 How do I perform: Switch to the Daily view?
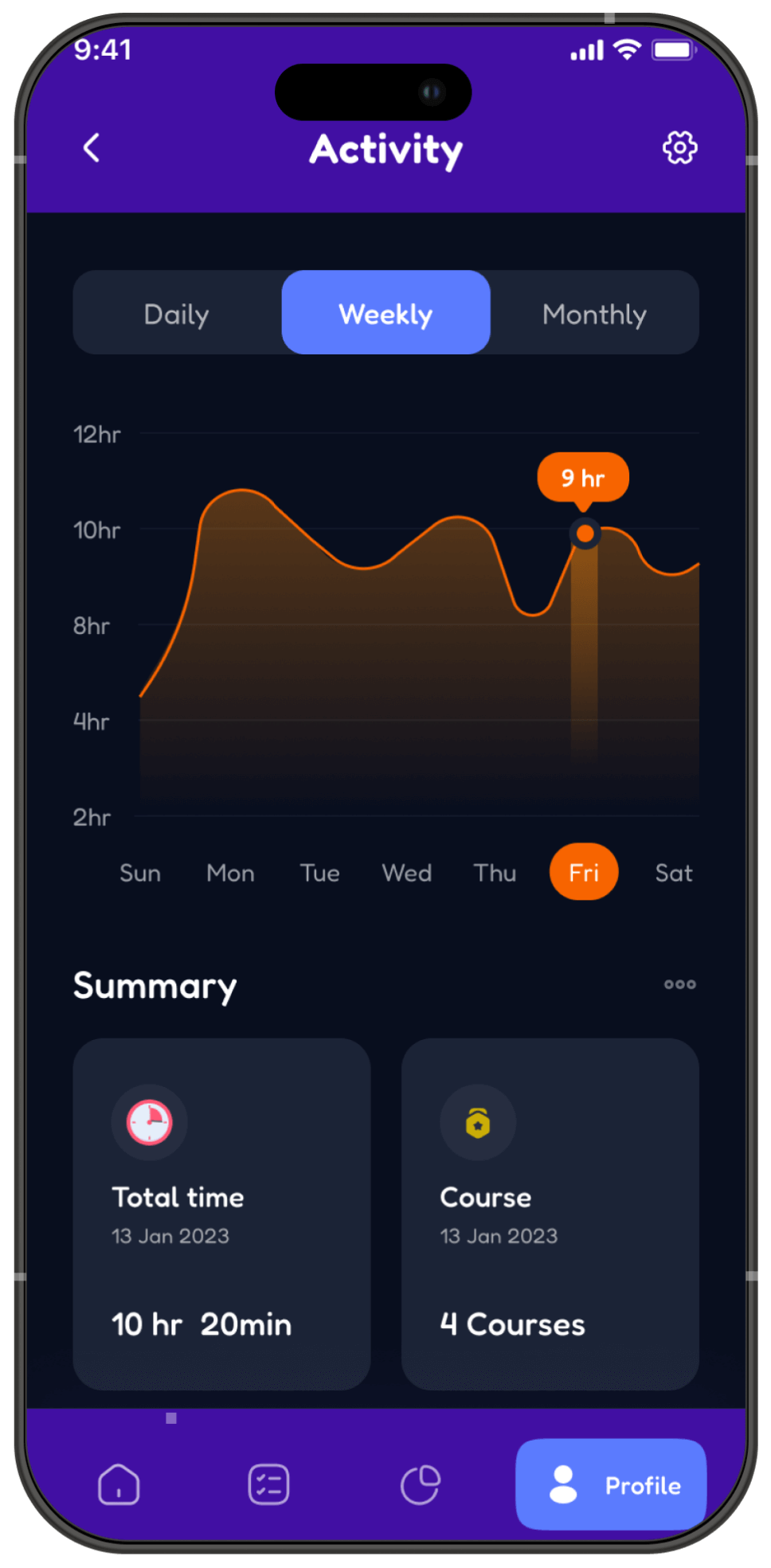(x=177, y=314)
